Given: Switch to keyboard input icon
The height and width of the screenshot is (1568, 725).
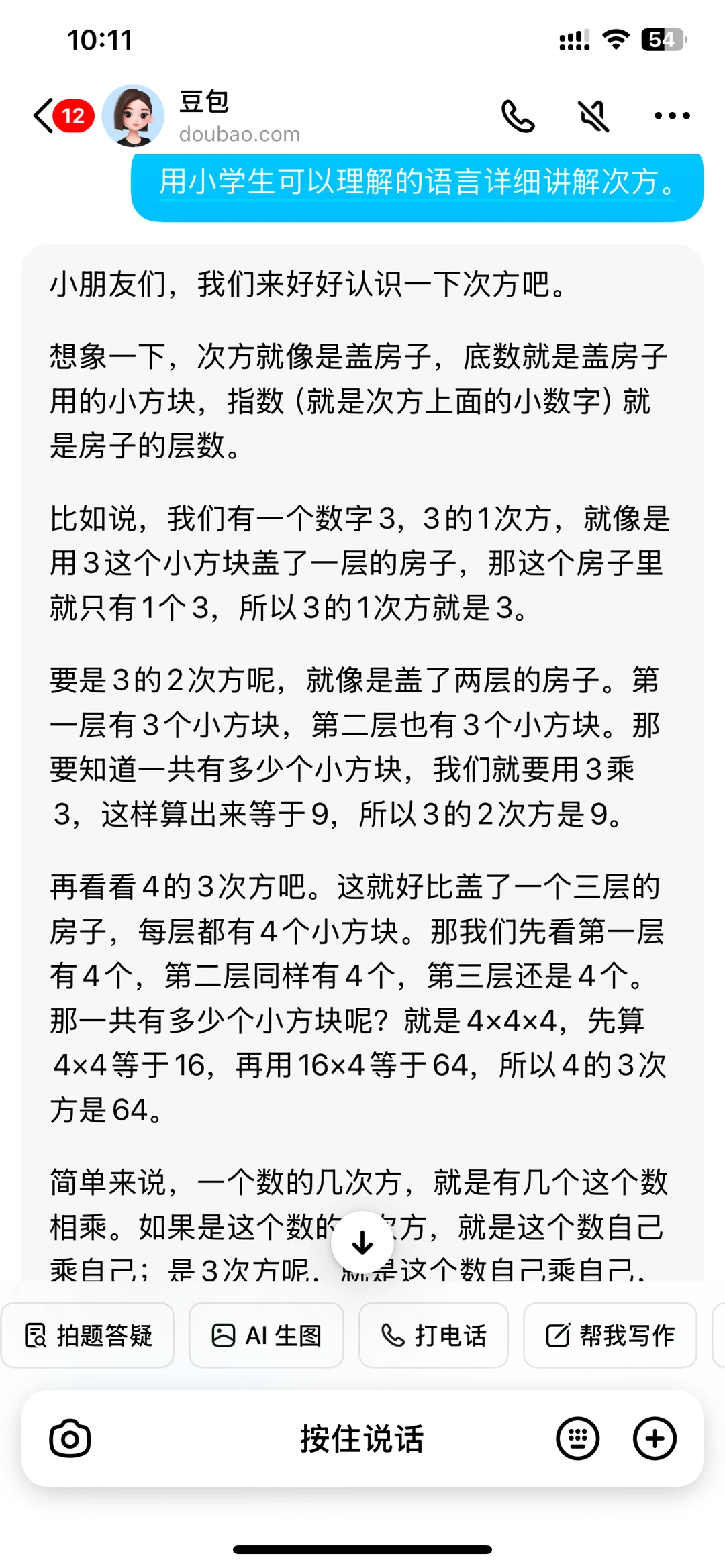Looking at the screenshot, I should tap(577, 1438).
